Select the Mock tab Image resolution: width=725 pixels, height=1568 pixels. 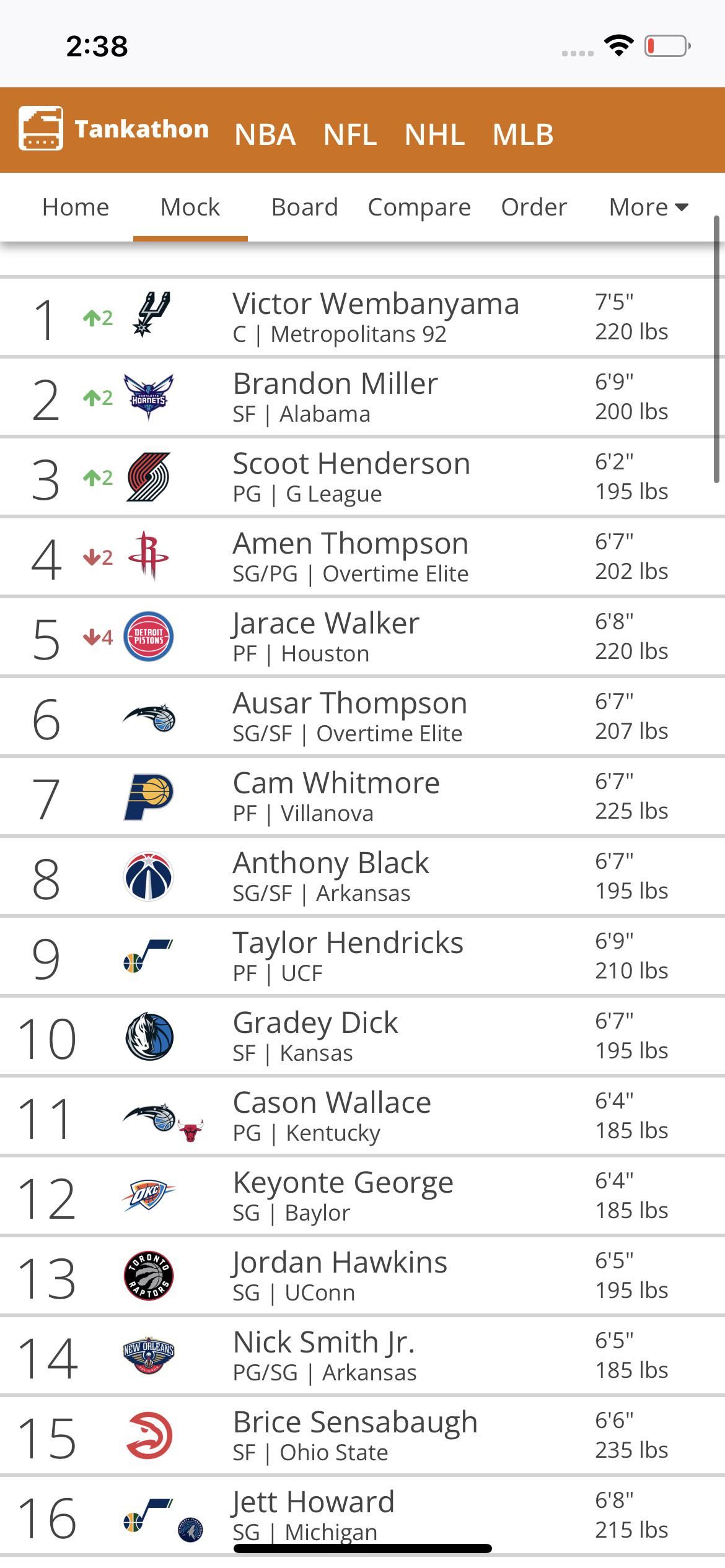coord(190,207)
